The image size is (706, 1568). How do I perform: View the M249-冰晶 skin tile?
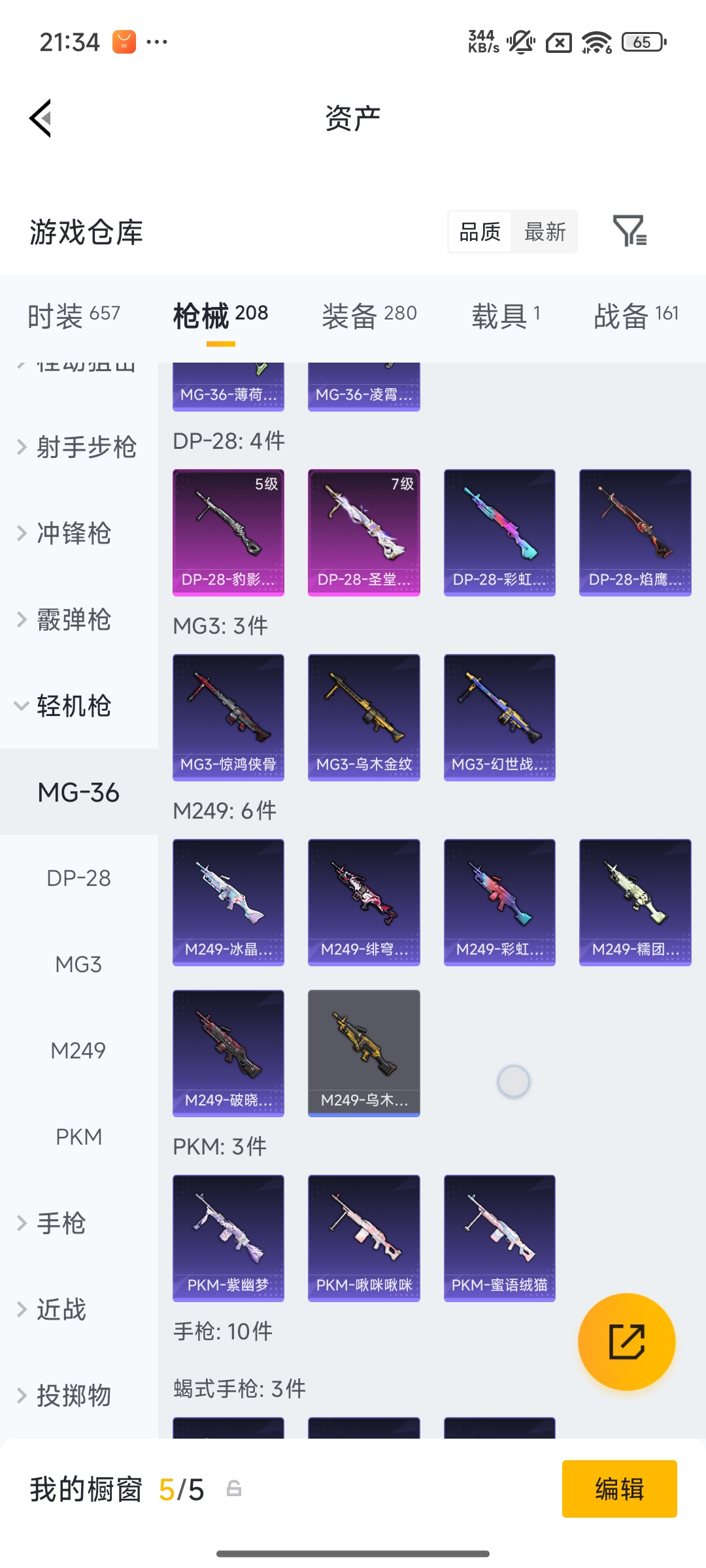point(228,902)
